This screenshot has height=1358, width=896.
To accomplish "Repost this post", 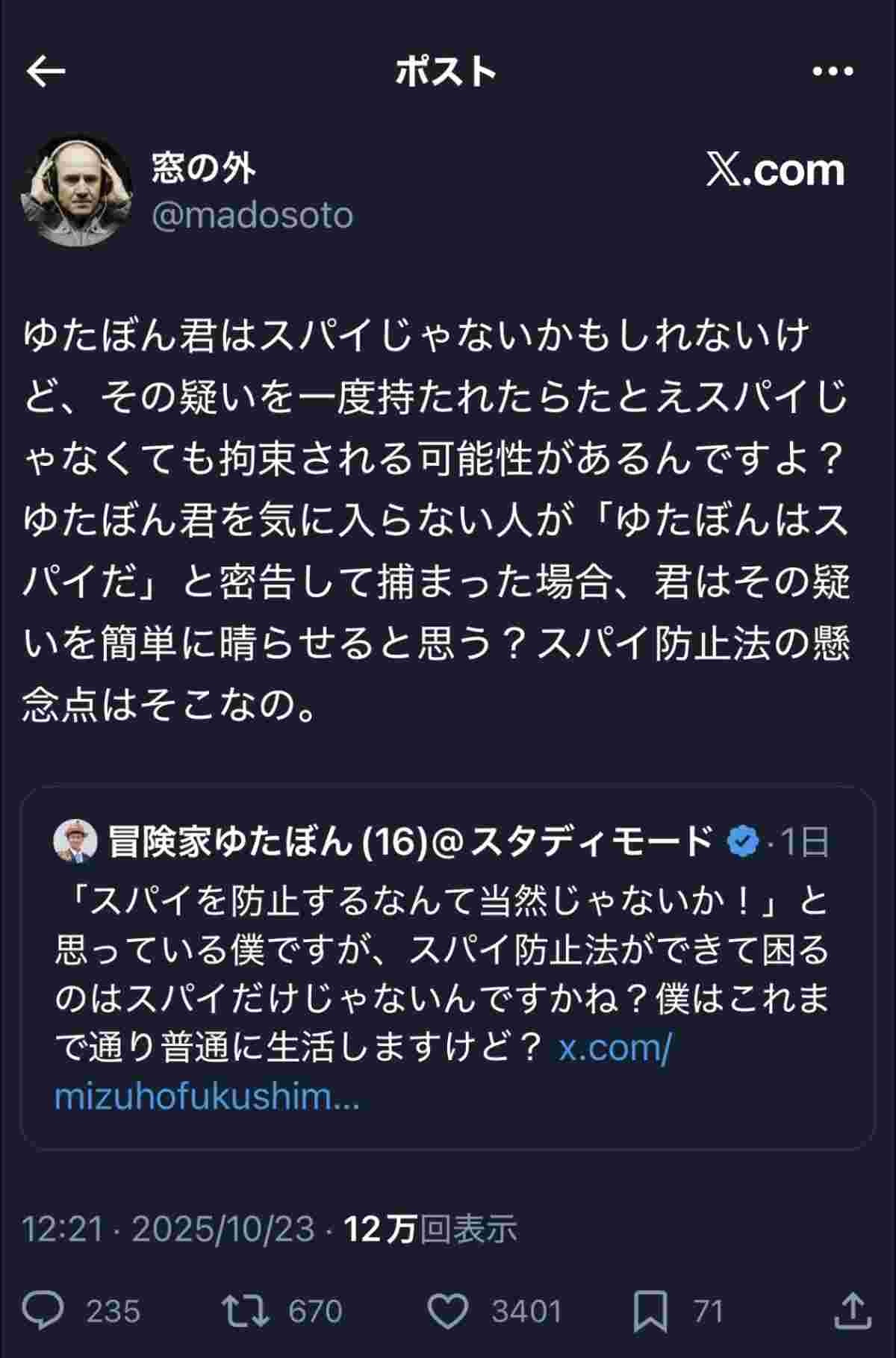I will (246, 1310).
